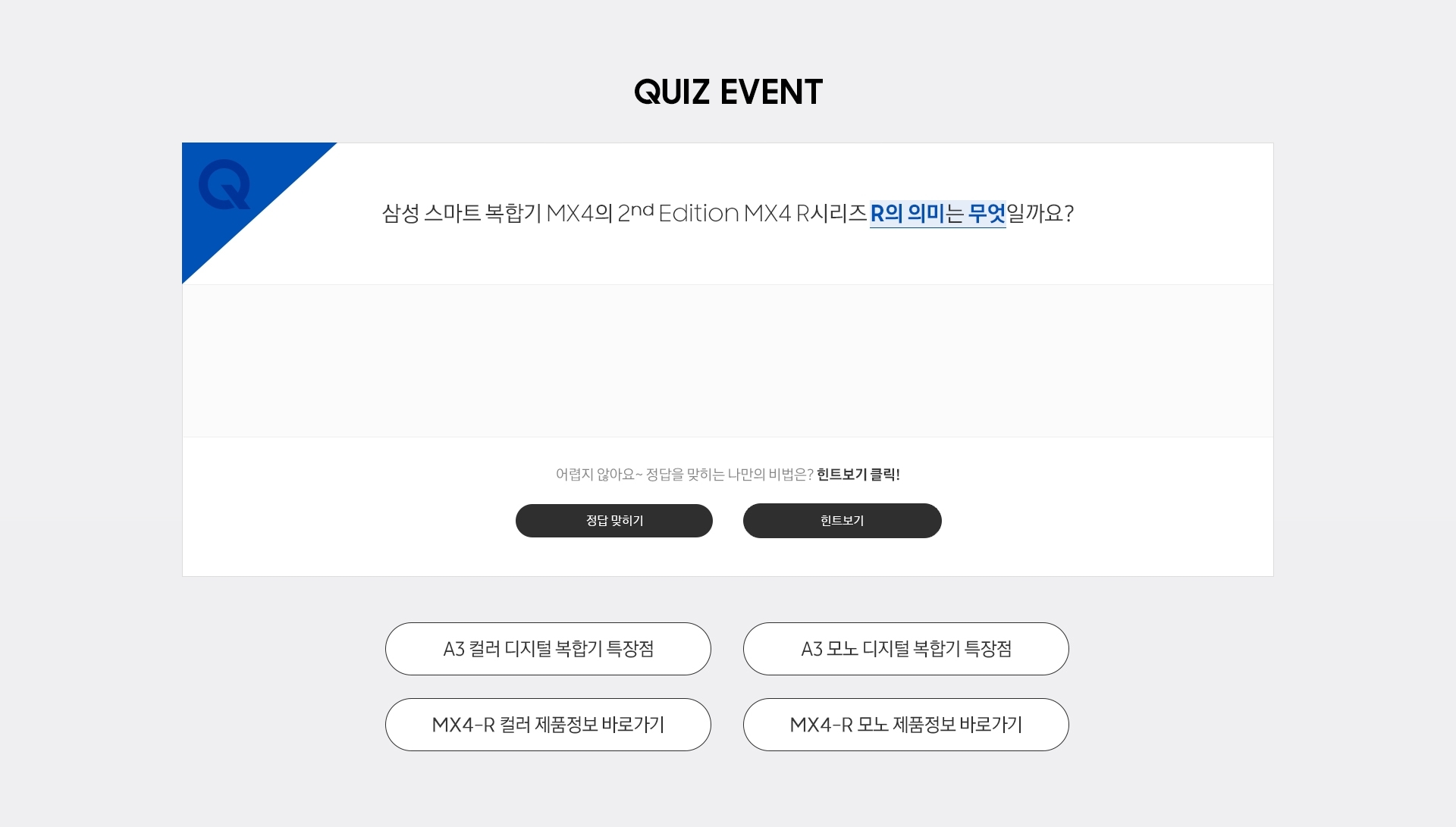Open A3 모노 디지털 복합기 특장점

point(905,649)
